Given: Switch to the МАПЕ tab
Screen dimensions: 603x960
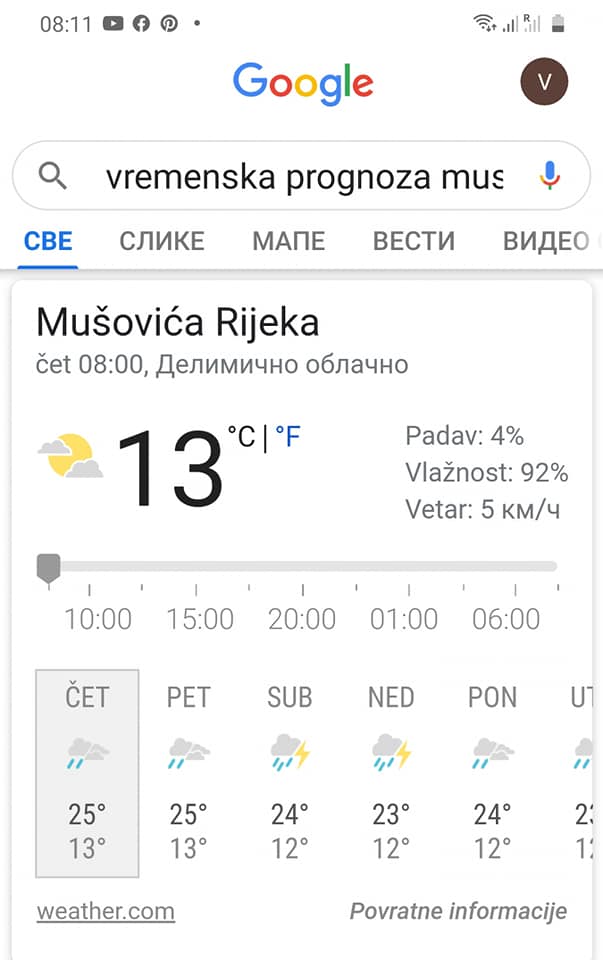Looking at the screenshot, I should click(289, 241).
